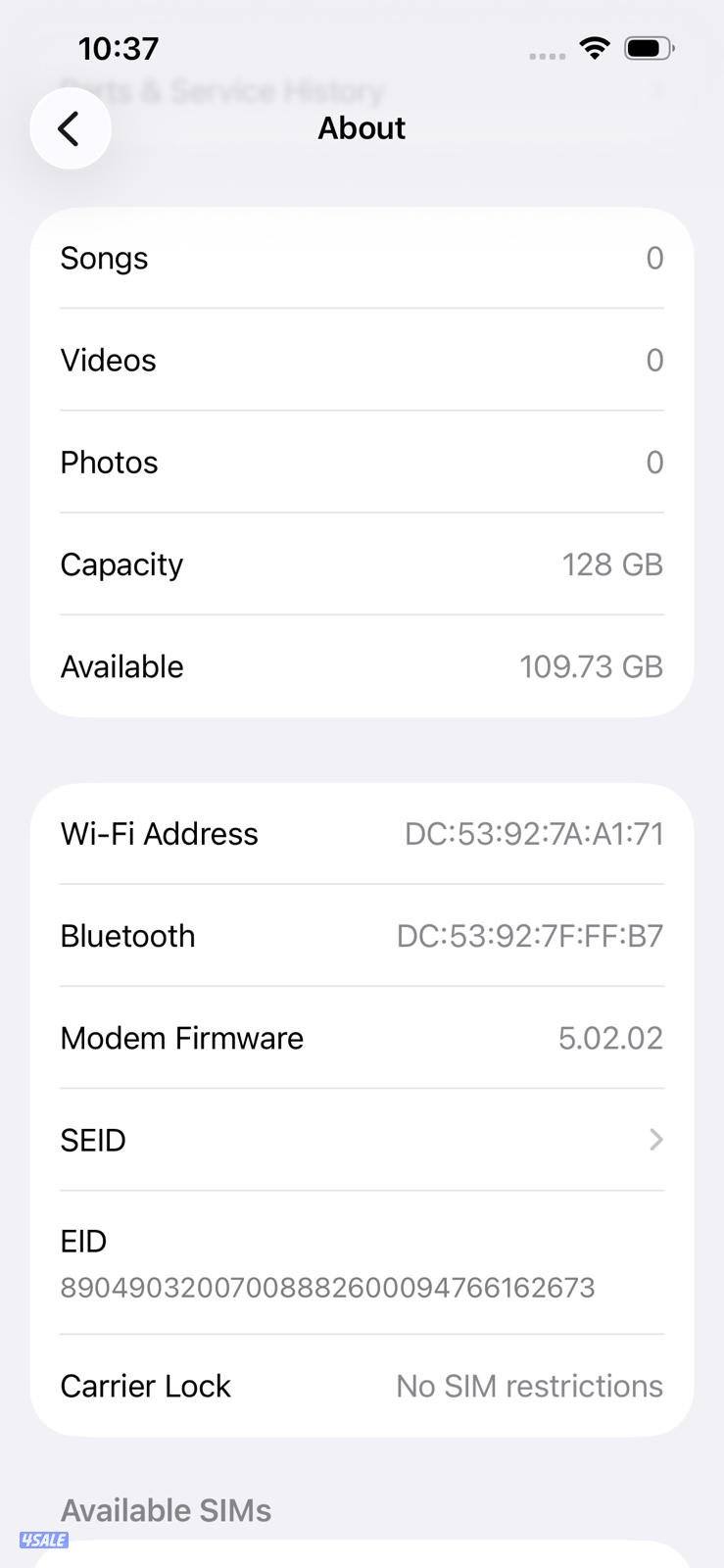The image size is (724, 1568).
Task: Tap the About title header
Action: (362, 127)
